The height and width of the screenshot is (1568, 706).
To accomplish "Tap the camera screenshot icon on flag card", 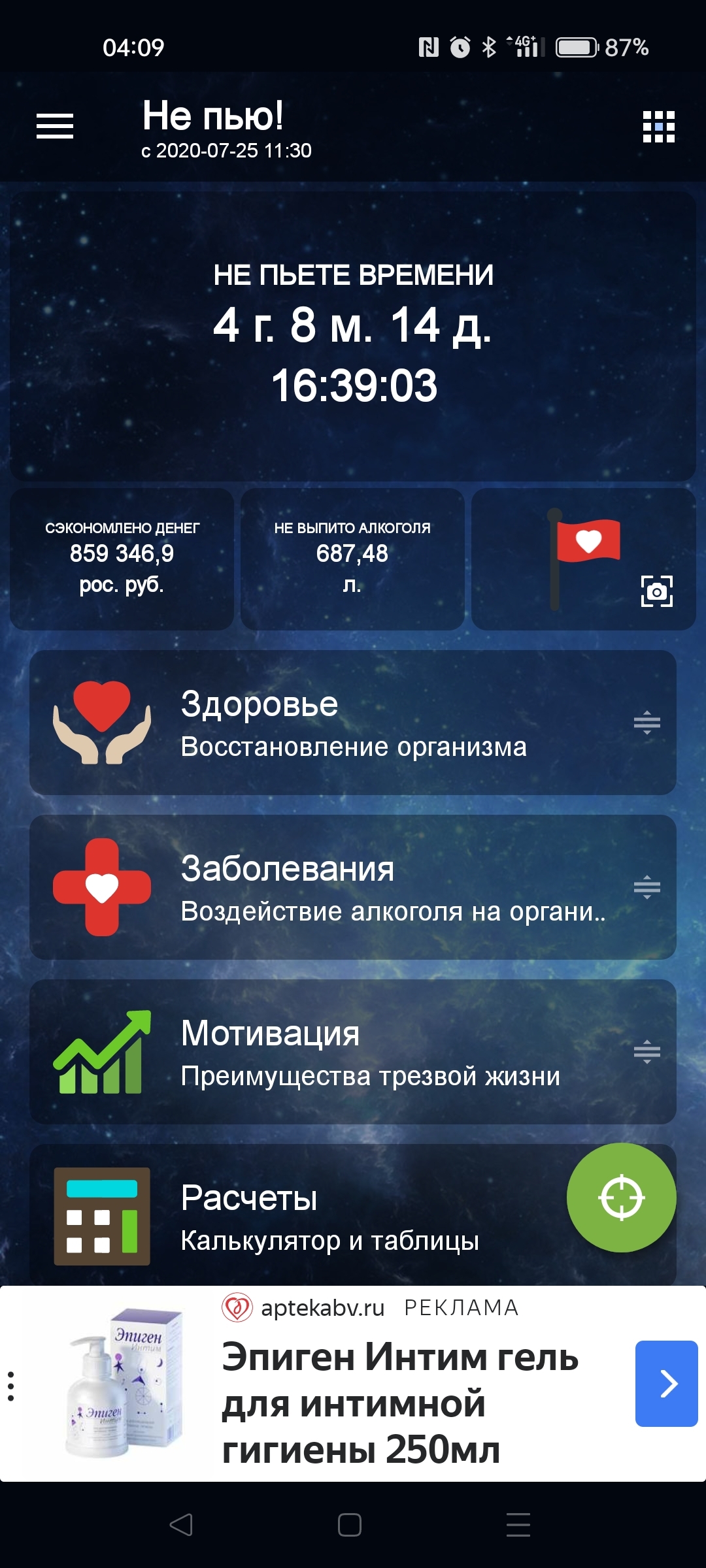I will (x=656, y=591).
